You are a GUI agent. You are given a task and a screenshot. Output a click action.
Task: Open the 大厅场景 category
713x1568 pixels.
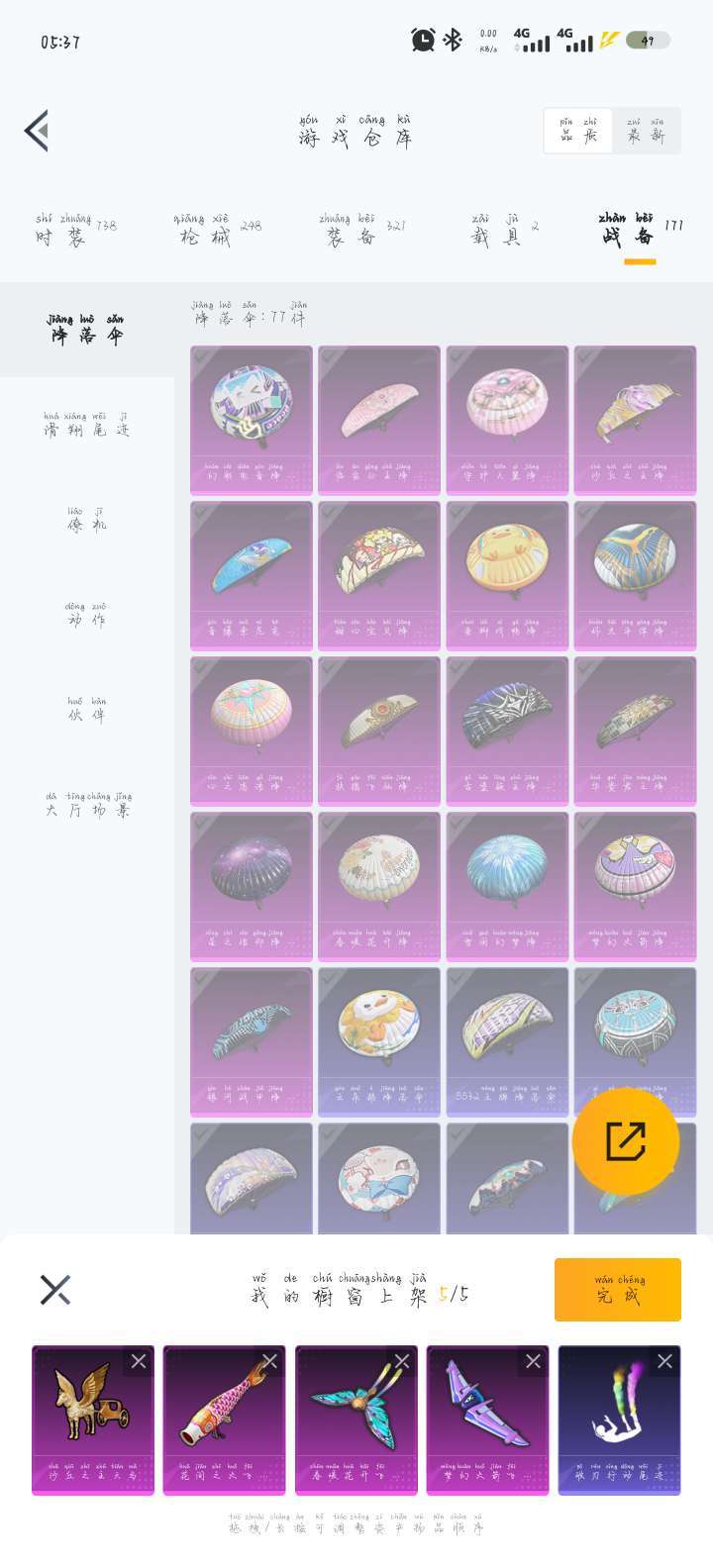87,805
